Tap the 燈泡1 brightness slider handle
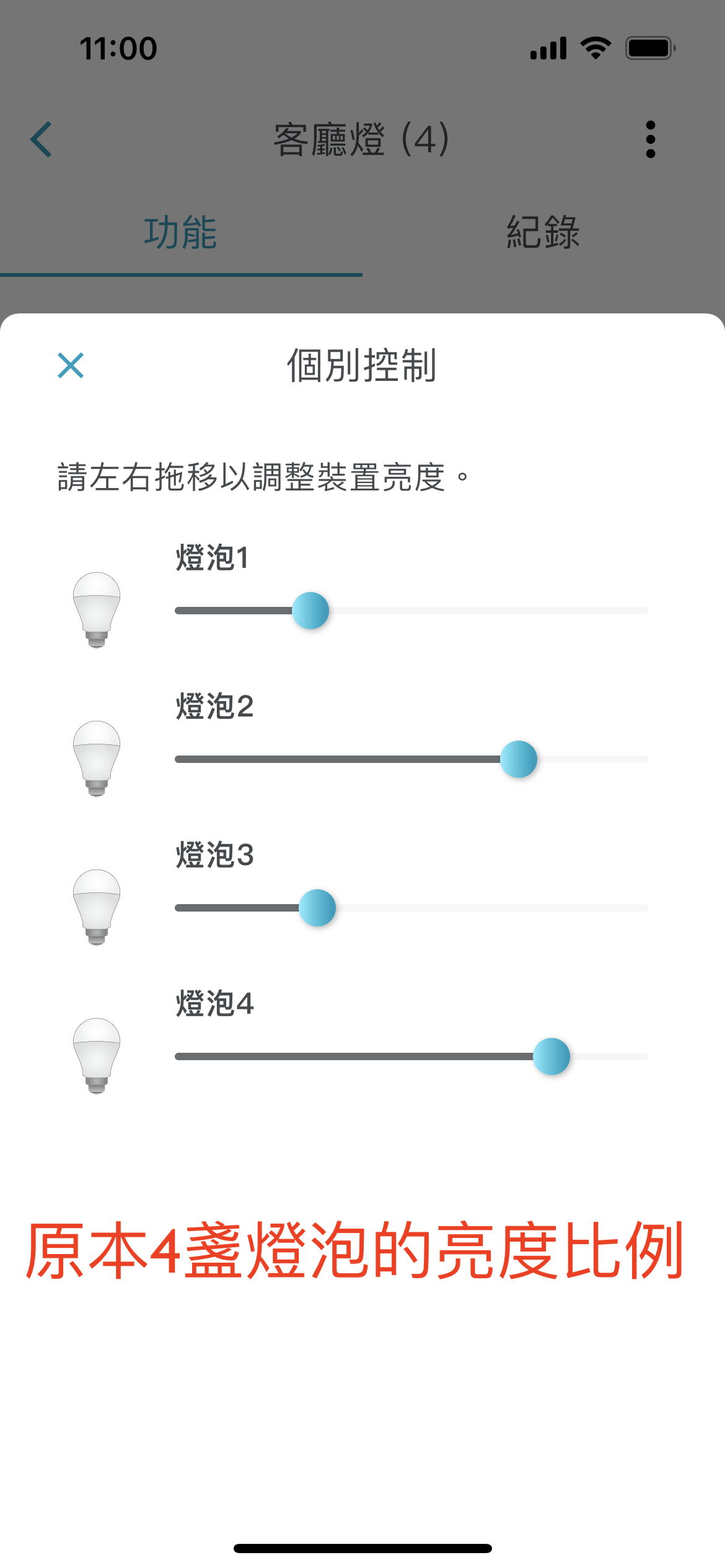 310,611
